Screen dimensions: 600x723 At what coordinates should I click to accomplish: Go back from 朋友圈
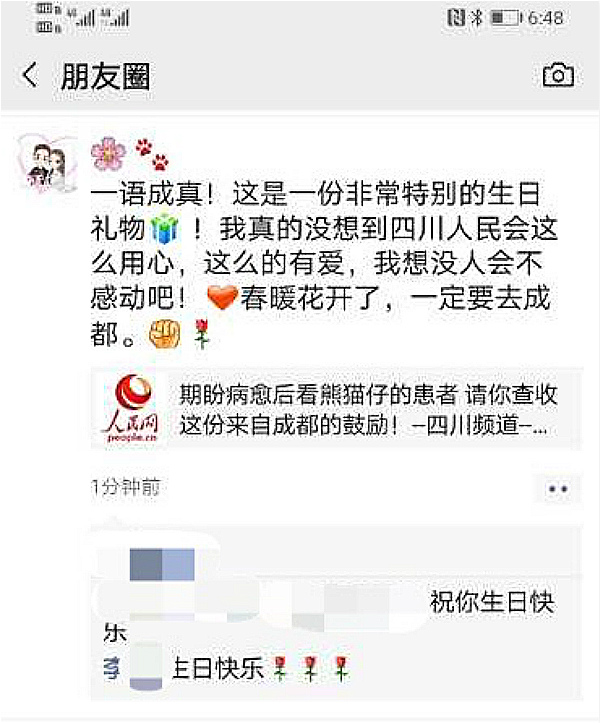29,75
